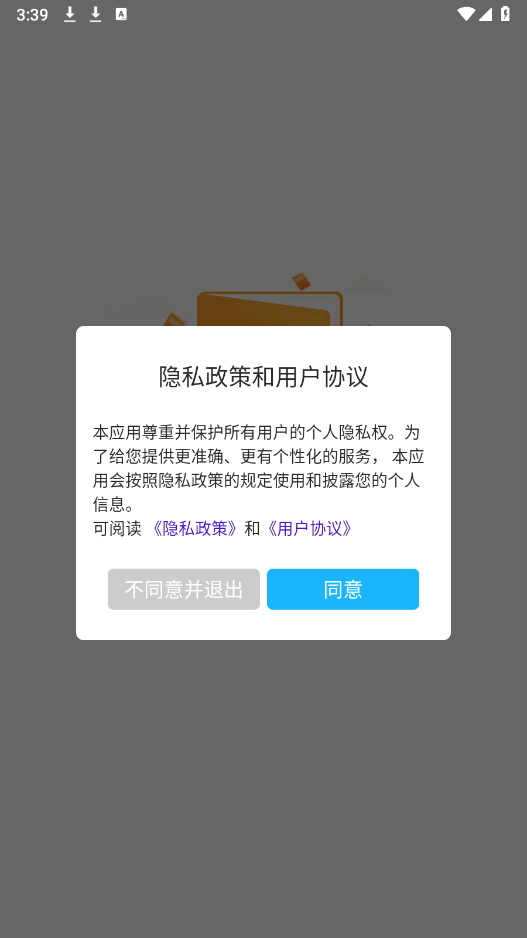Choose 不同意并退出 to decline and exit

tap(184, 589)
